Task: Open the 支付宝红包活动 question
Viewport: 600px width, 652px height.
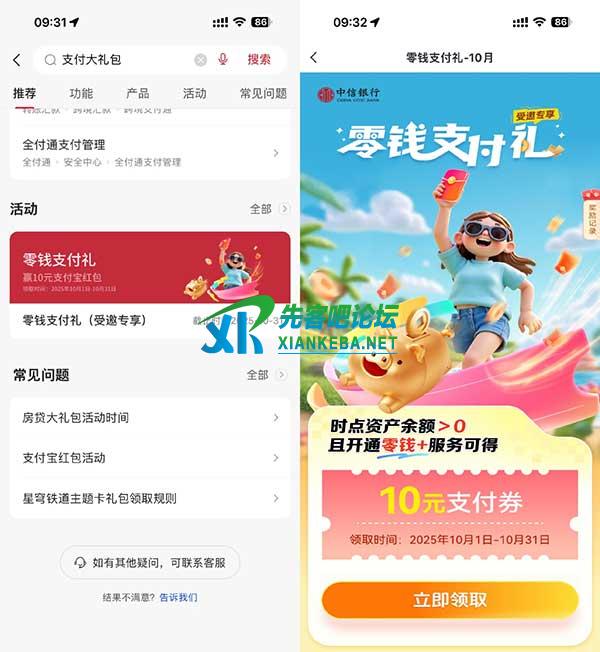Action: [150, 458]
